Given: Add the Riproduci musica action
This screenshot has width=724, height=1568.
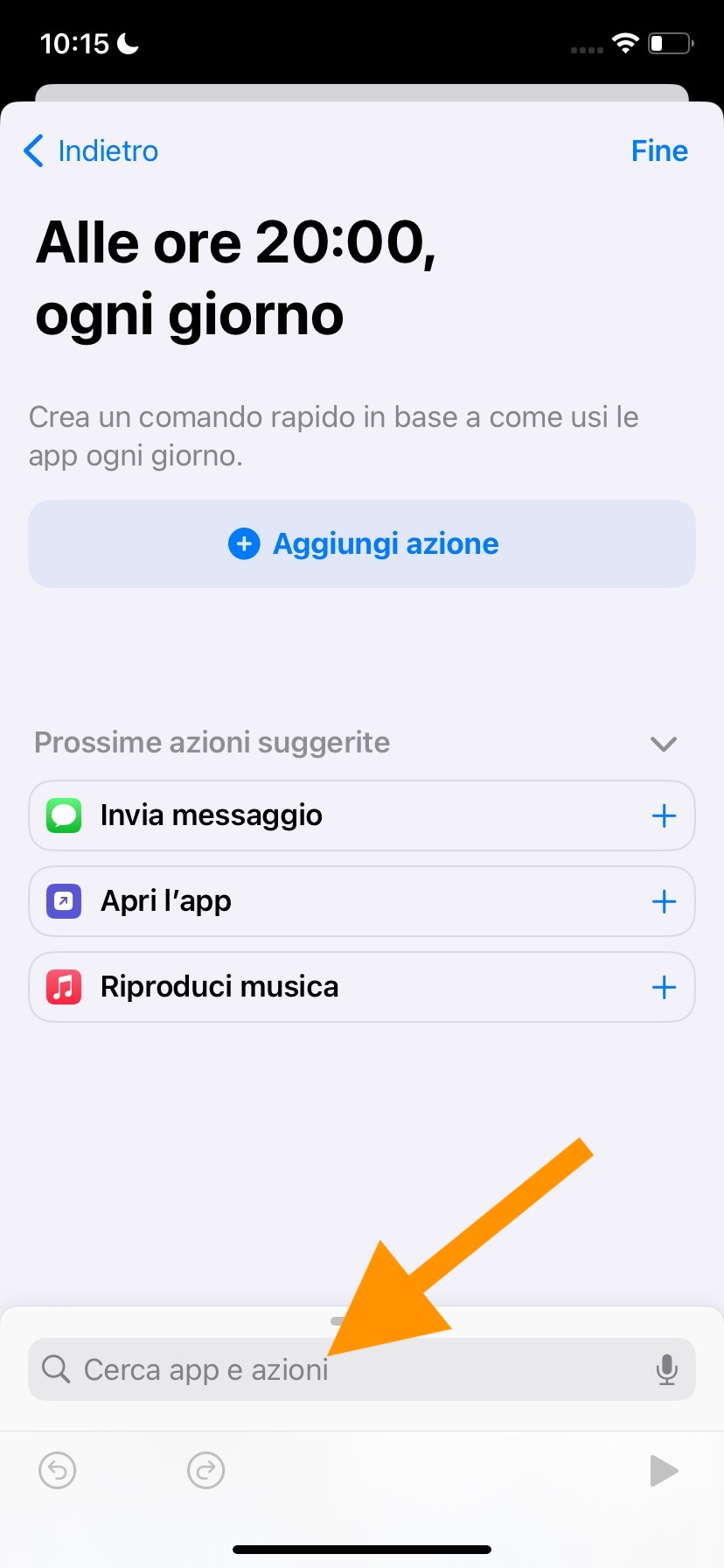Looking at the screenshot, I should pyautogui.click(x=664, y=988).
